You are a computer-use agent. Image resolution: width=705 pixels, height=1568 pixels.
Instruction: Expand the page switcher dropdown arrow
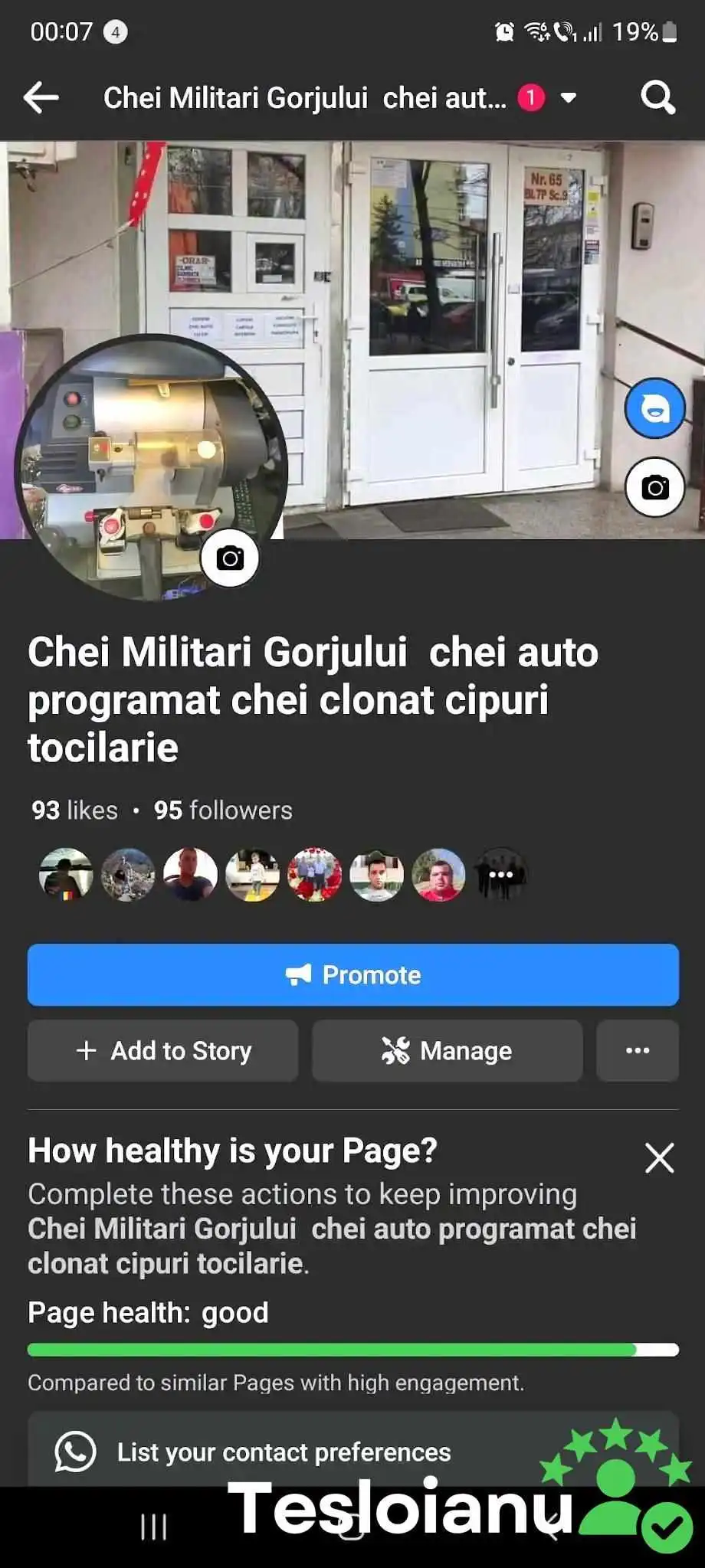click(x=569, y=98)
